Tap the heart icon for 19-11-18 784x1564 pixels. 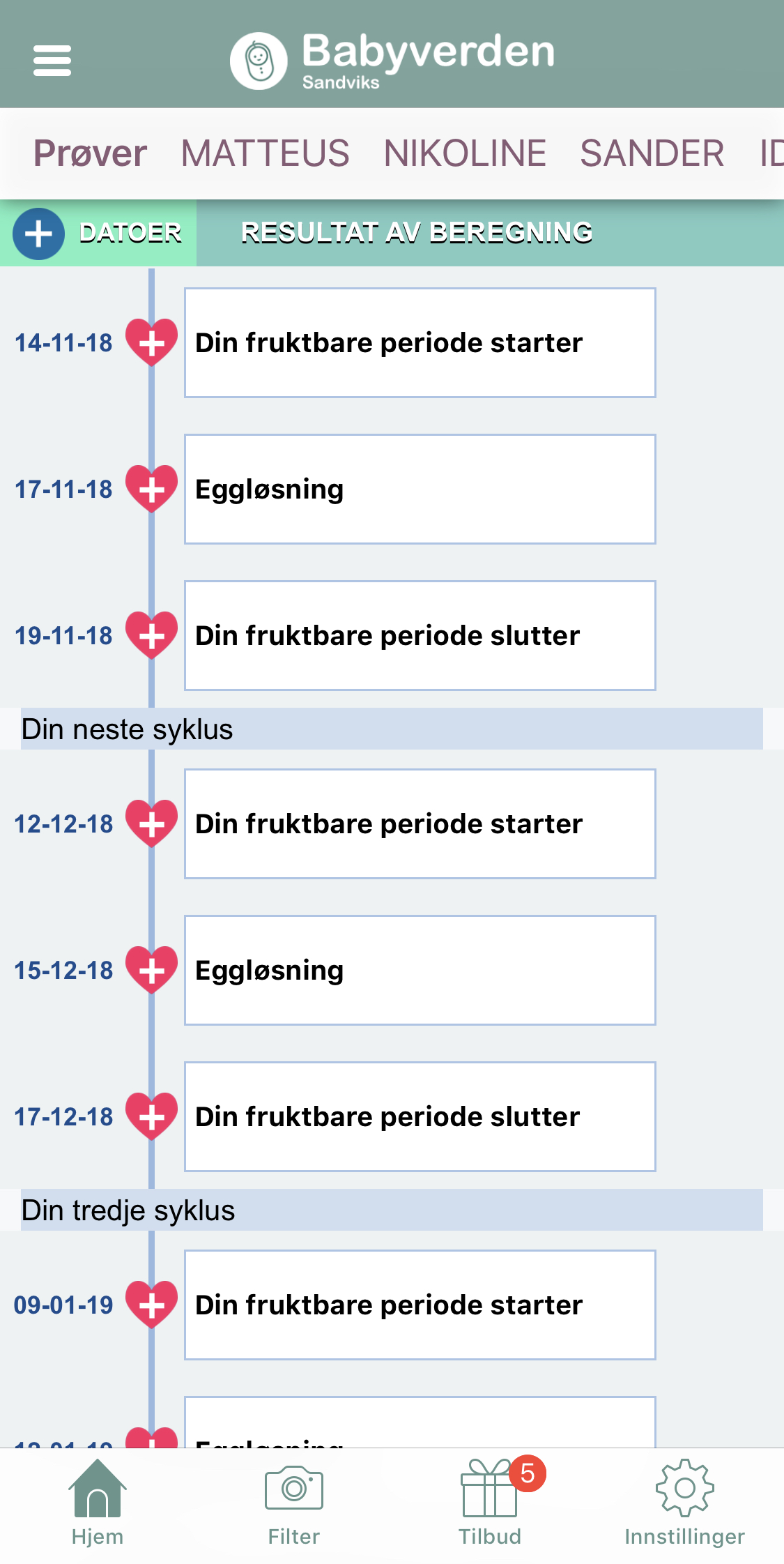click(152, 635)
